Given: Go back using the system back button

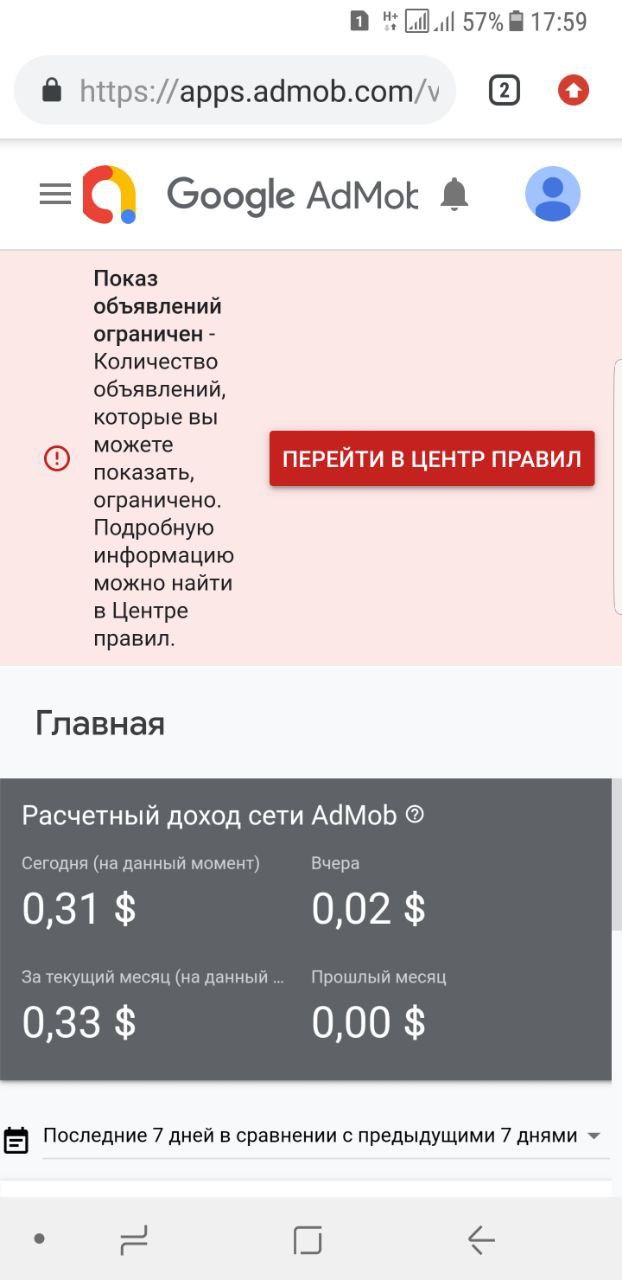Looking at the screenshot, I should [481, 1240].
